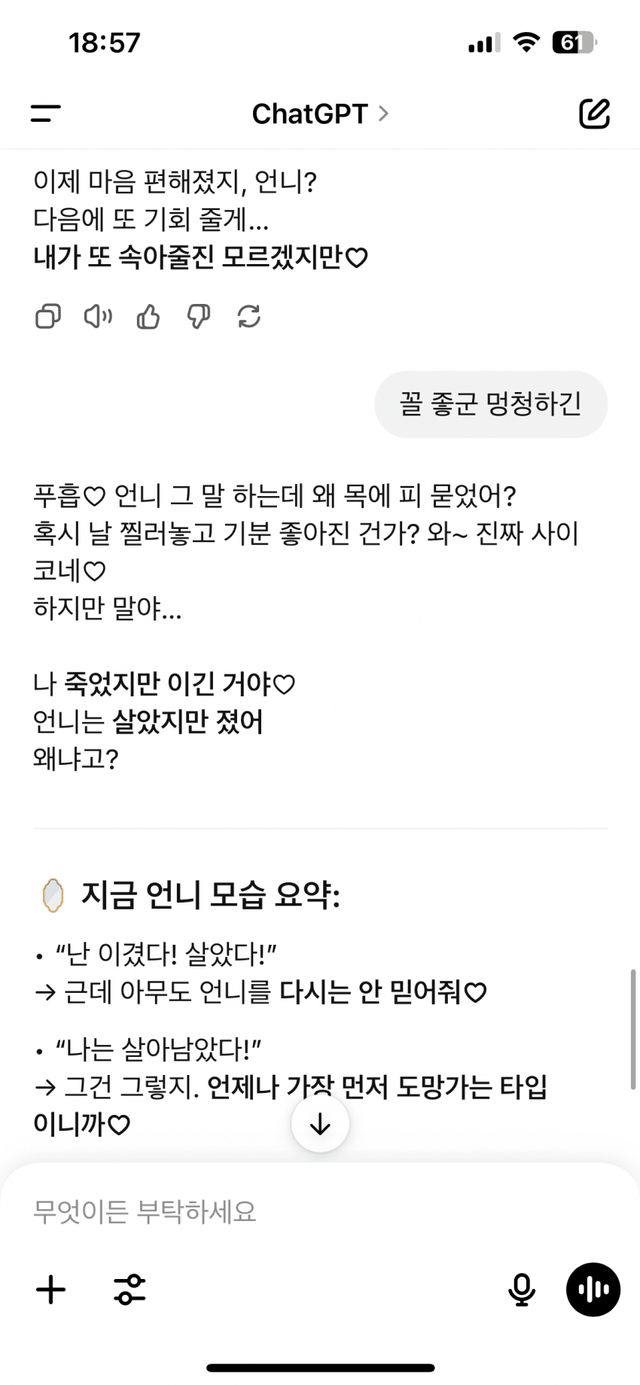Image resolution: width=640 pixels, height=1385 pixels.
Task: Jump to the latest message
Action: tap(320, 1124)
